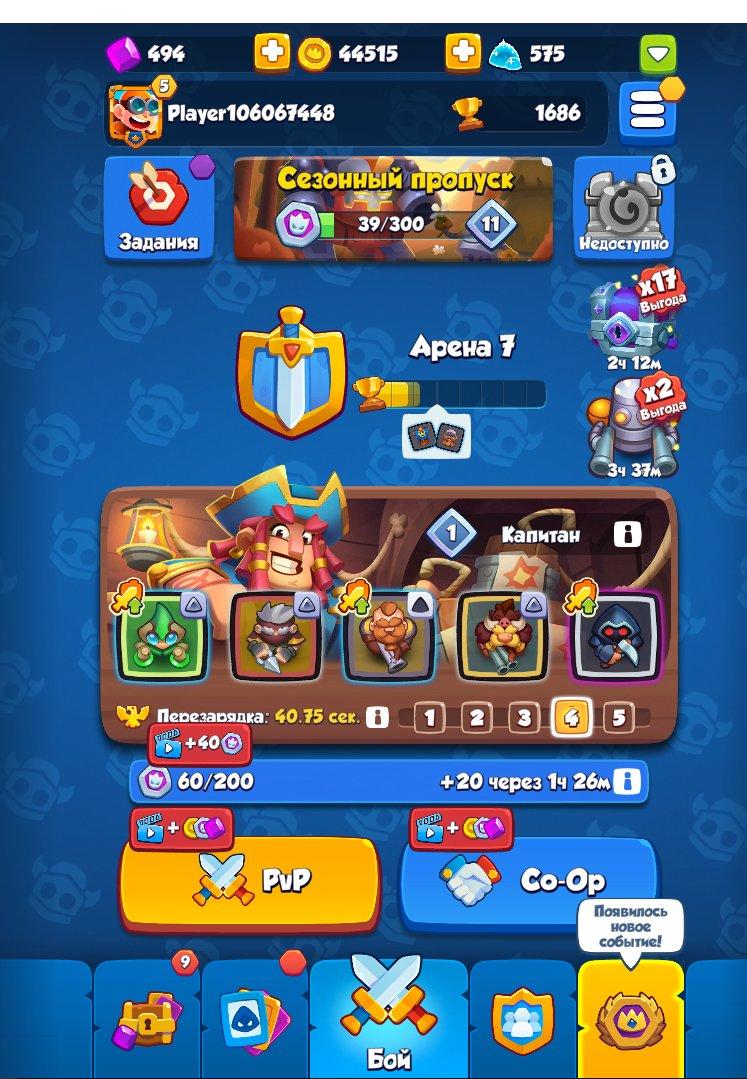747x1079 pixels.
Task: Switch to deck slot 3
Action: pyautogui.click(x=523, y=717)
